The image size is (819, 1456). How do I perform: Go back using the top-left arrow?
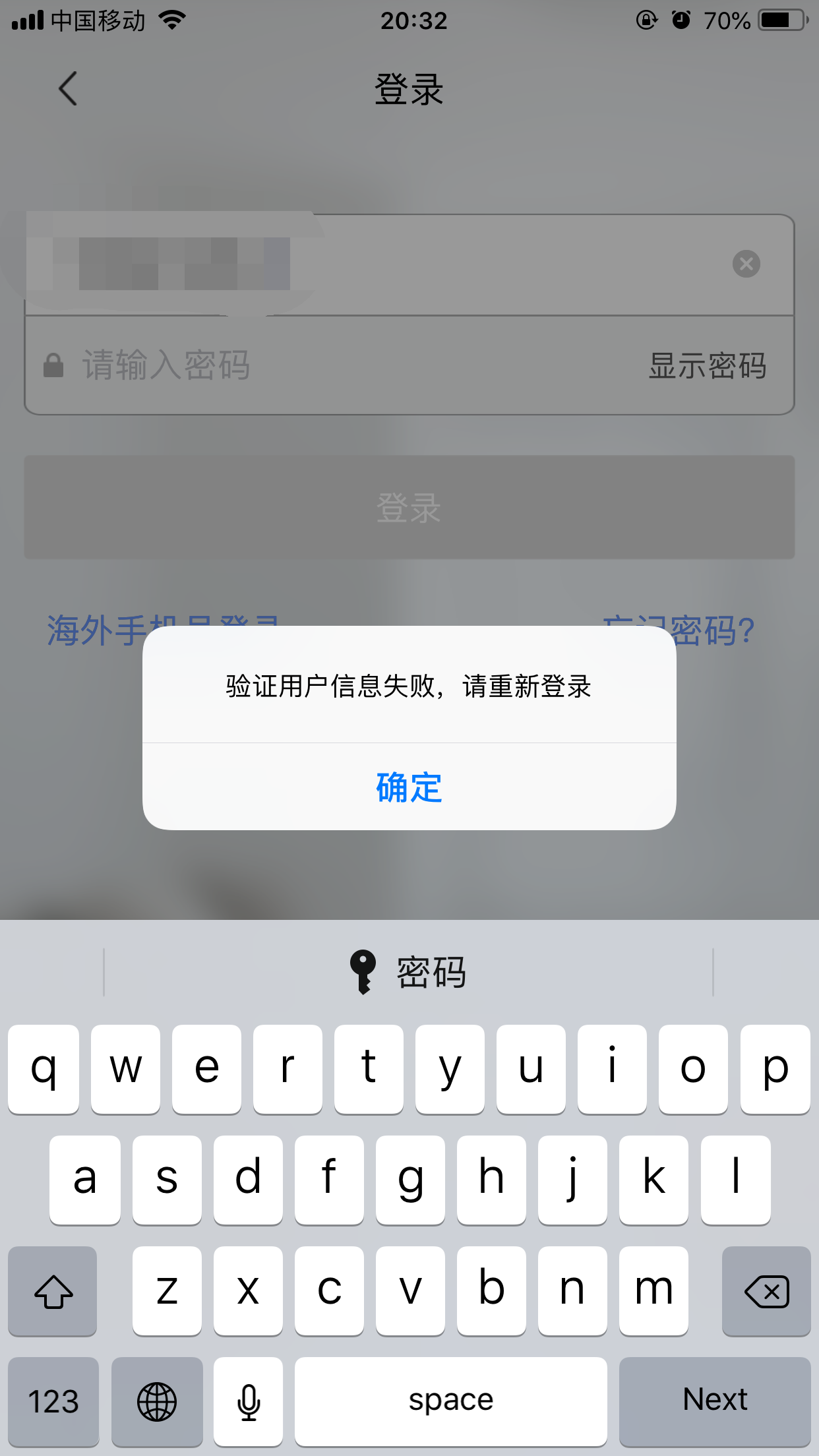tap(68, 88)
